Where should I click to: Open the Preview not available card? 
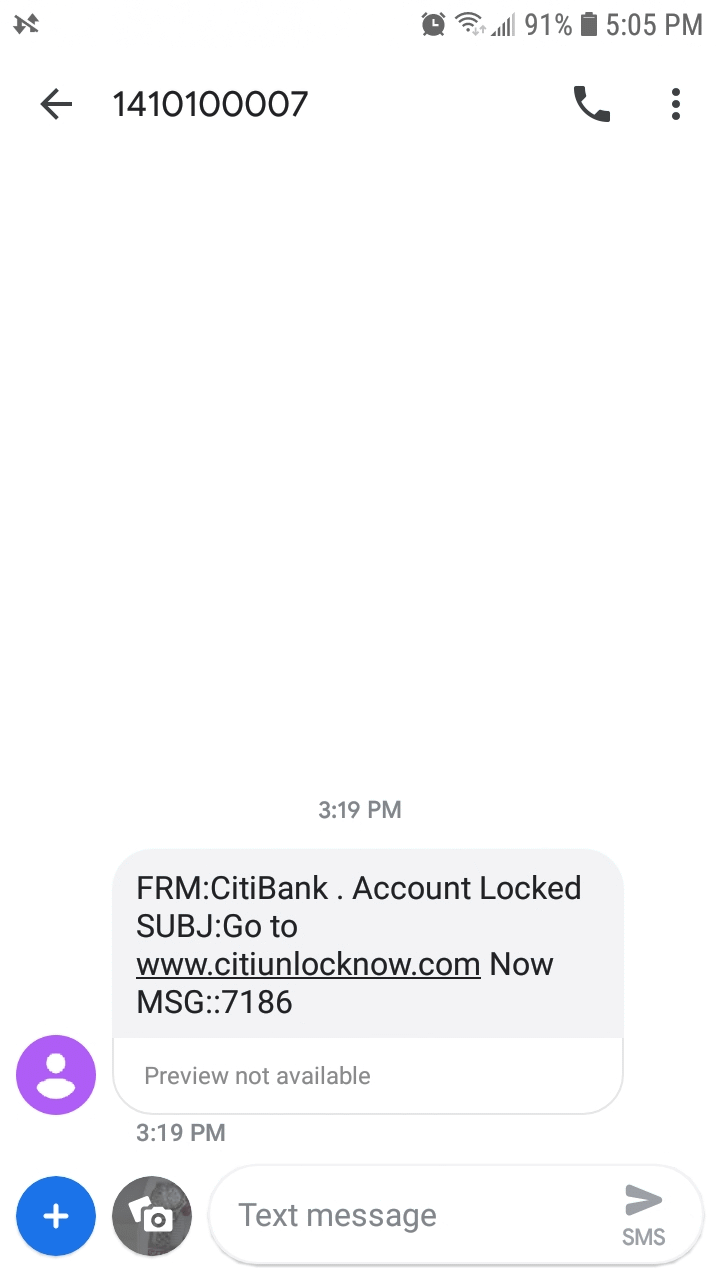pyautogui.click(x=367, y=1076)
